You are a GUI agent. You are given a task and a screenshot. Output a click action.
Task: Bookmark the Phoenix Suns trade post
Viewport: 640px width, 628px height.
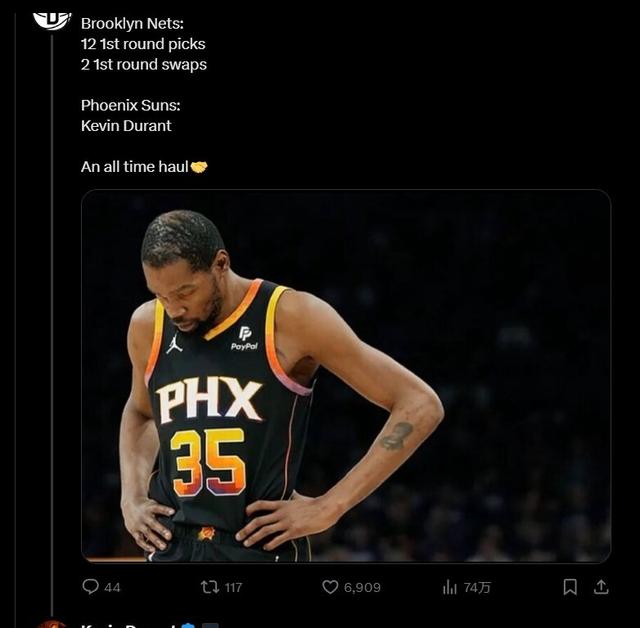pos(569,587)
